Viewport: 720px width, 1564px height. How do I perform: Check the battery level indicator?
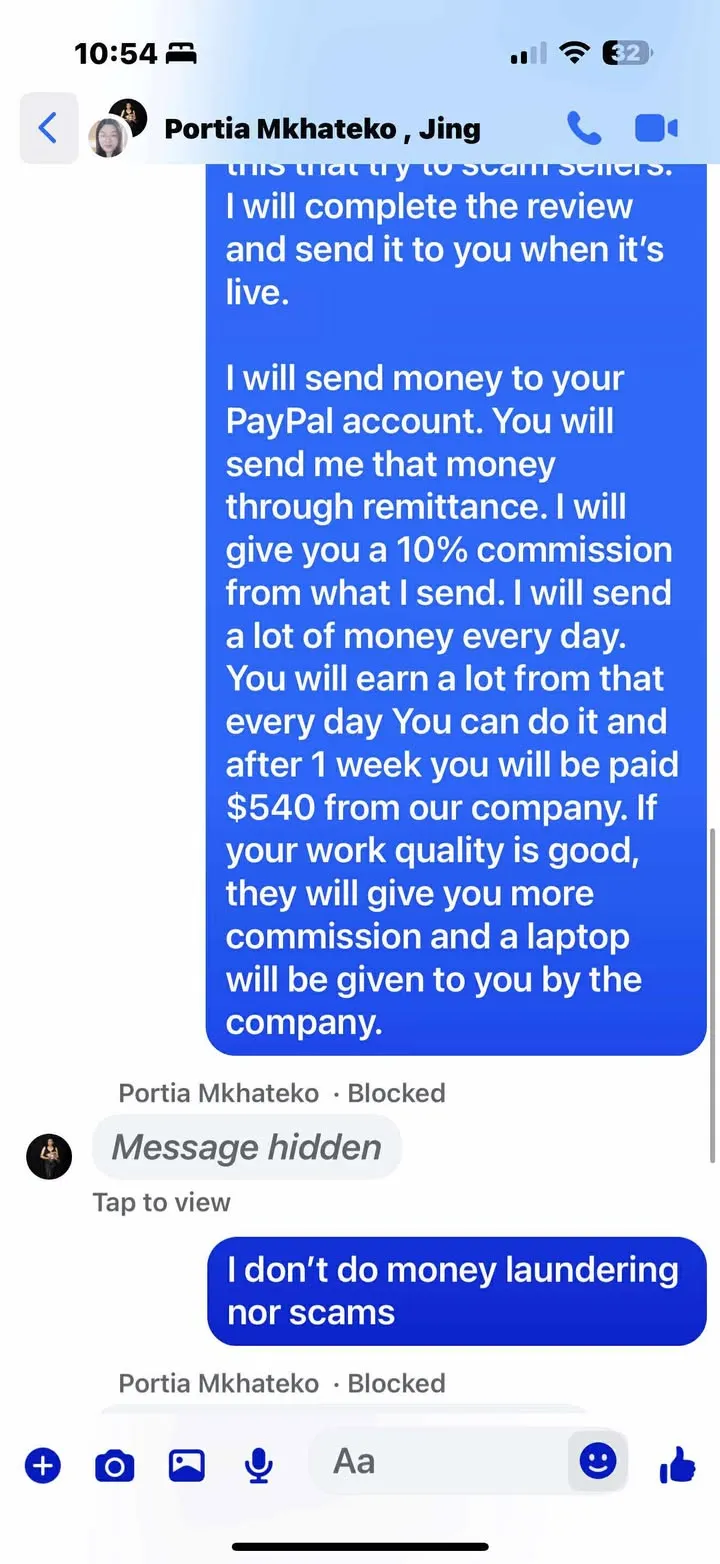[625, 52]
